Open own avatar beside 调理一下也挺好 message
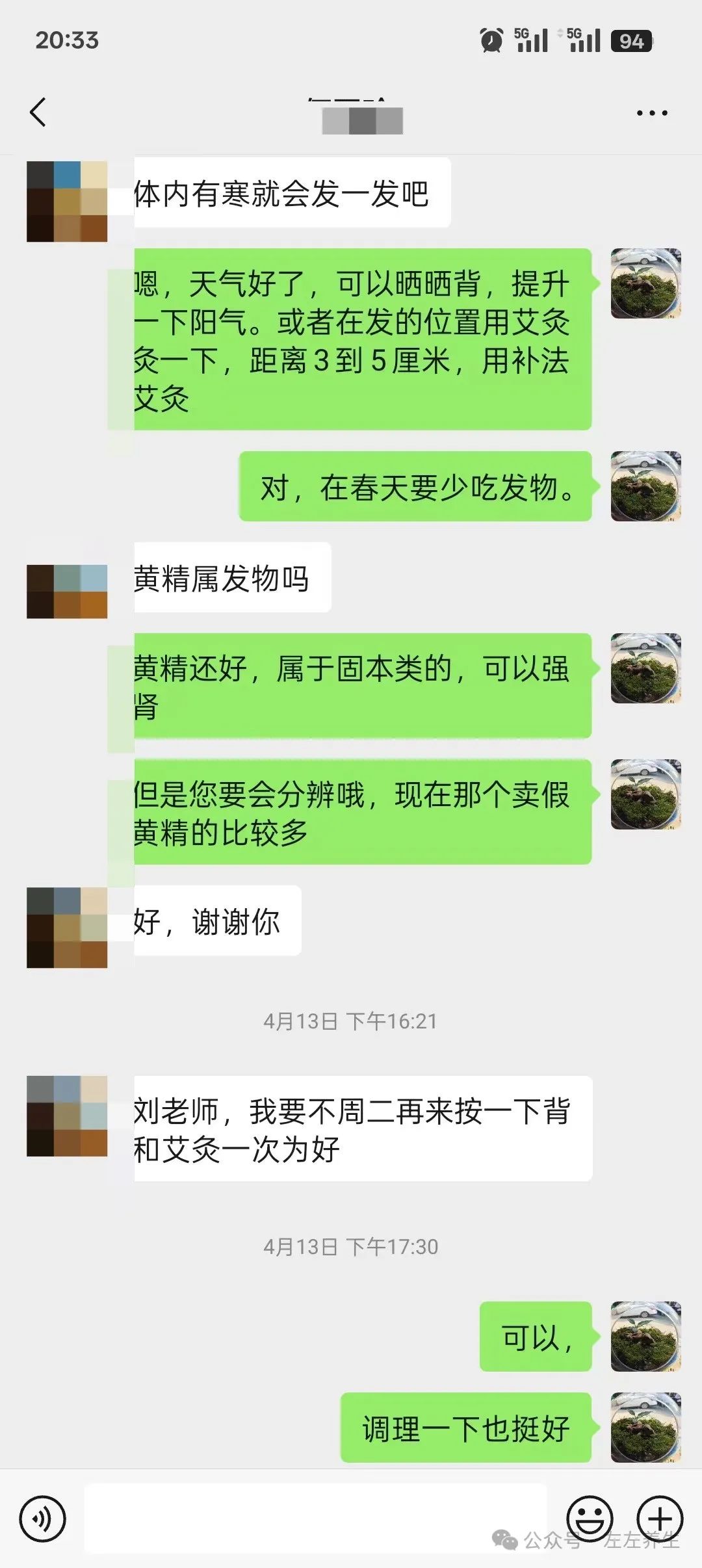This screenshot has height=1568, width=702. click(x=645, y=1427)
